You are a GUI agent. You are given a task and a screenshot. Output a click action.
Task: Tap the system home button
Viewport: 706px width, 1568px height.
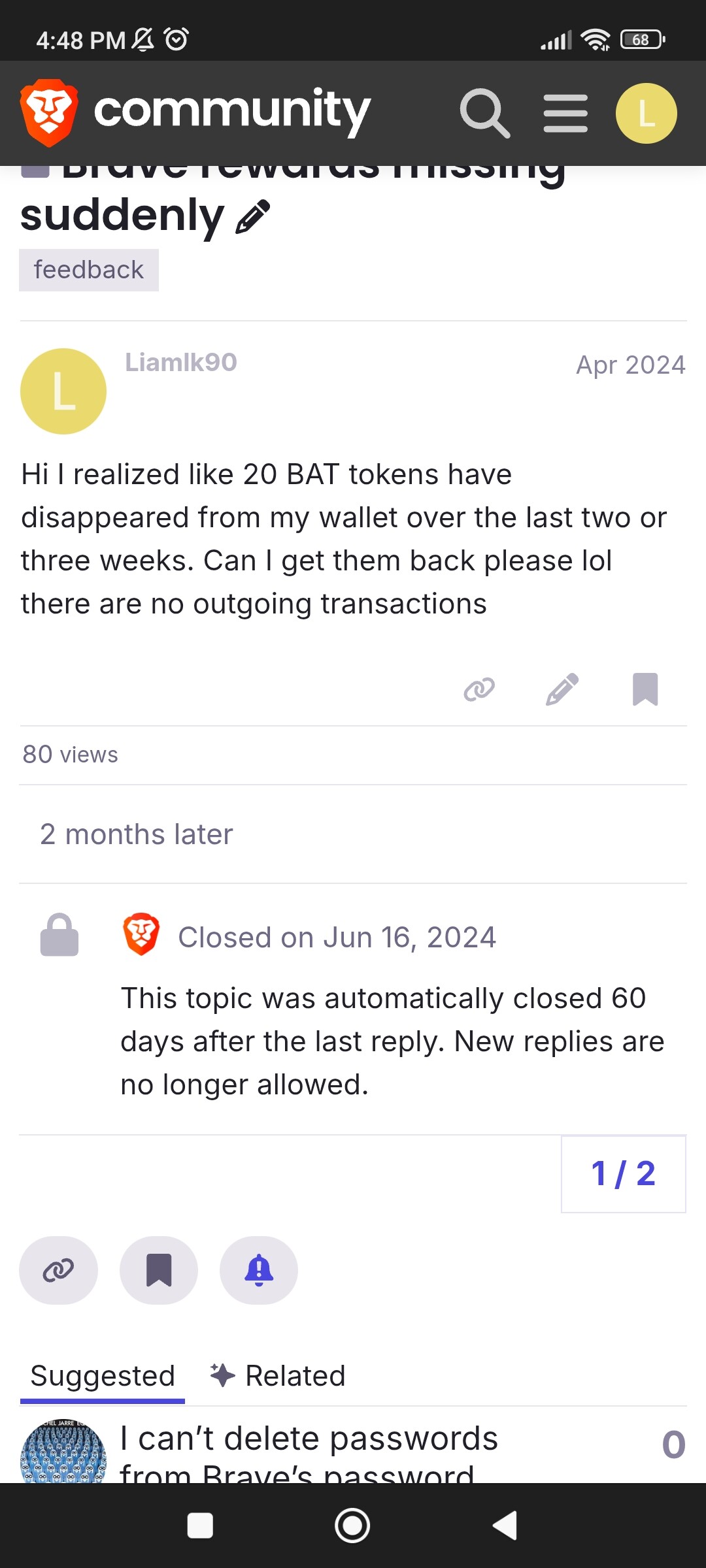tap(352, 1526)
